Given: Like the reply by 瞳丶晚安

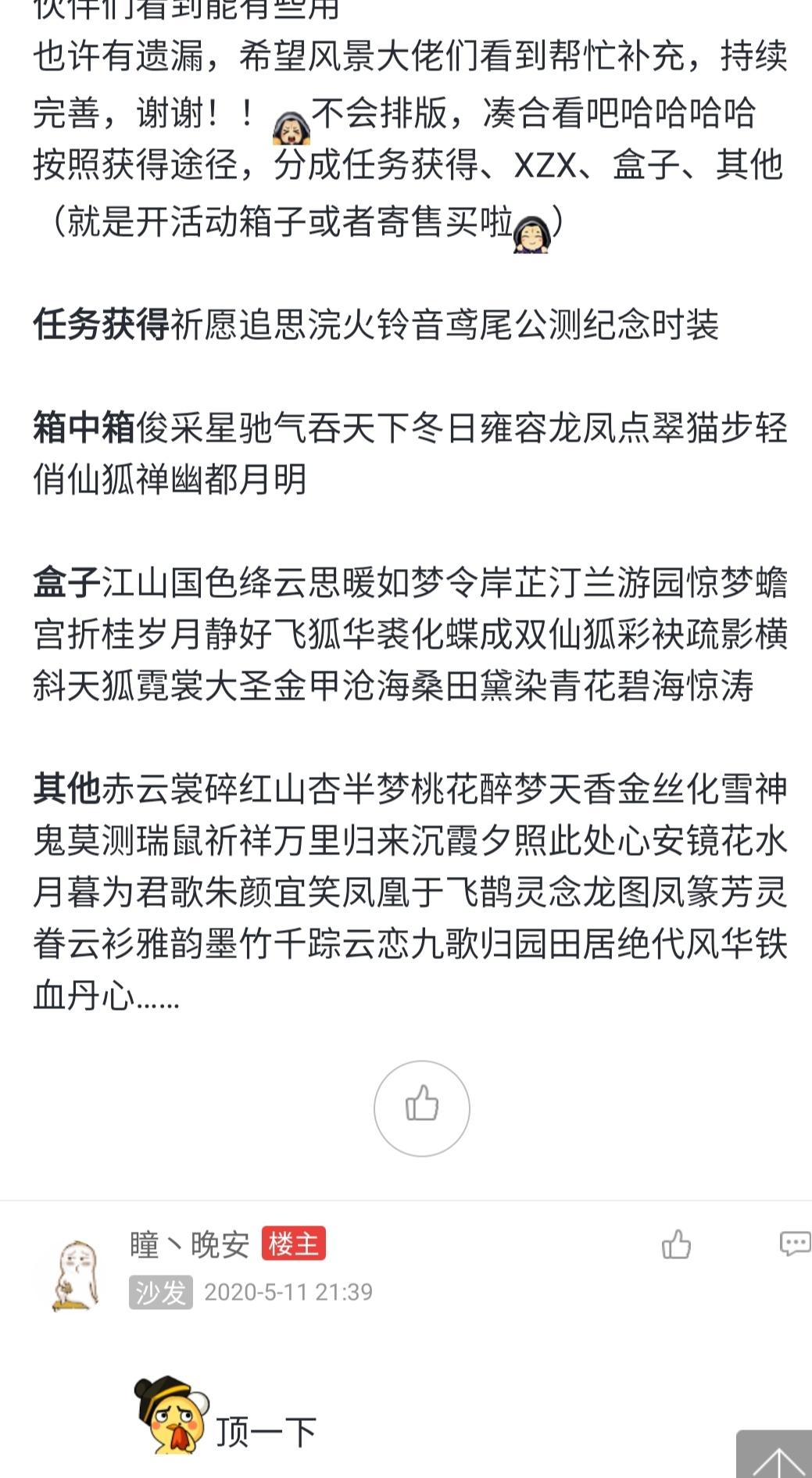Looking at the screenshot, I should coord(676,1244).
